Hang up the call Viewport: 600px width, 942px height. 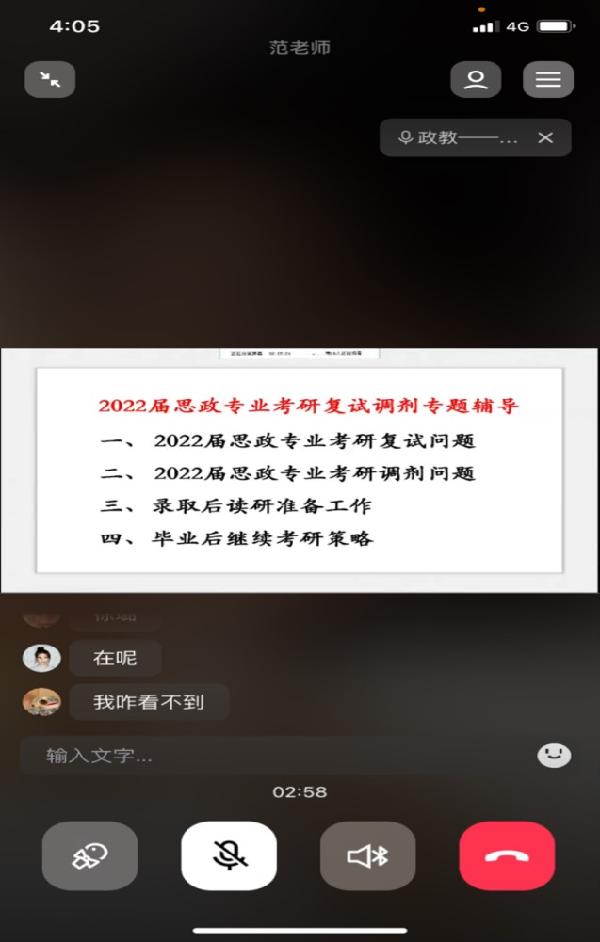pos(507,856)
